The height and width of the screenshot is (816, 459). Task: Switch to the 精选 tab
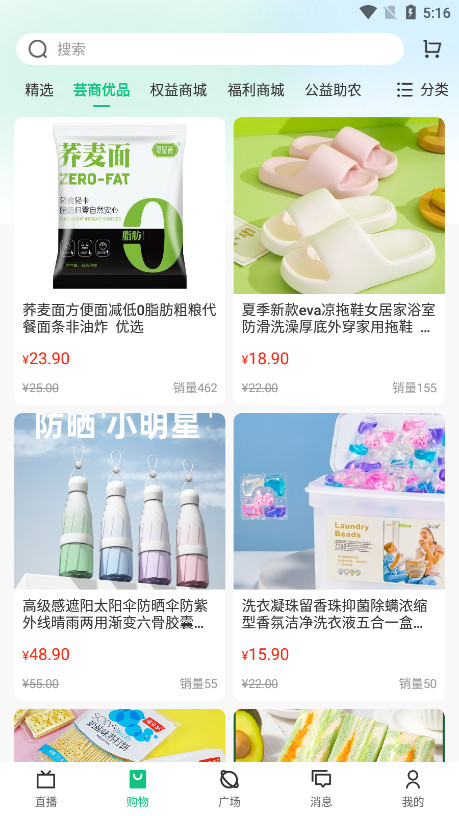click(x=39, y=90)
